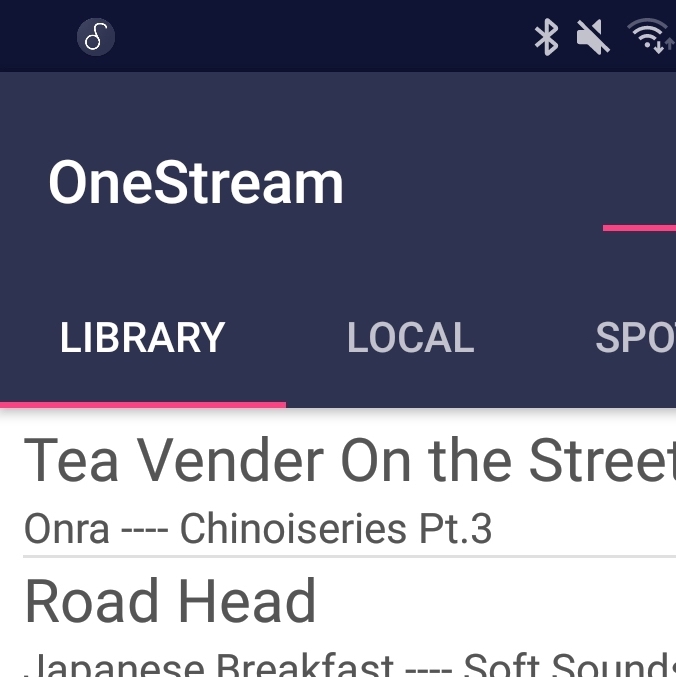Switch to the Local tab

410,338
